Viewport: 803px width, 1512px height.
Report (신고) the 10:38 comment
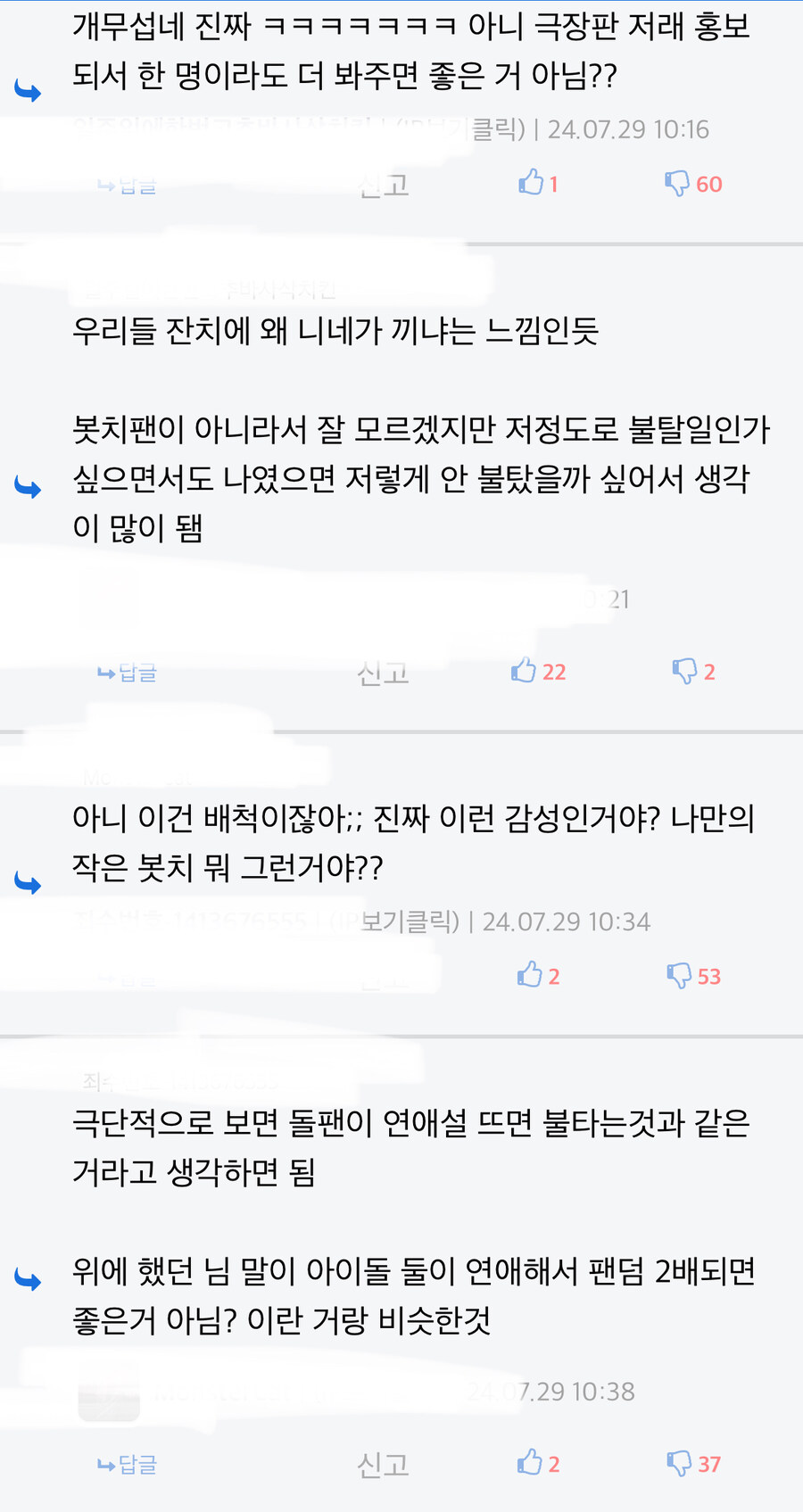pyautogui.click(x=383, y=1464)
